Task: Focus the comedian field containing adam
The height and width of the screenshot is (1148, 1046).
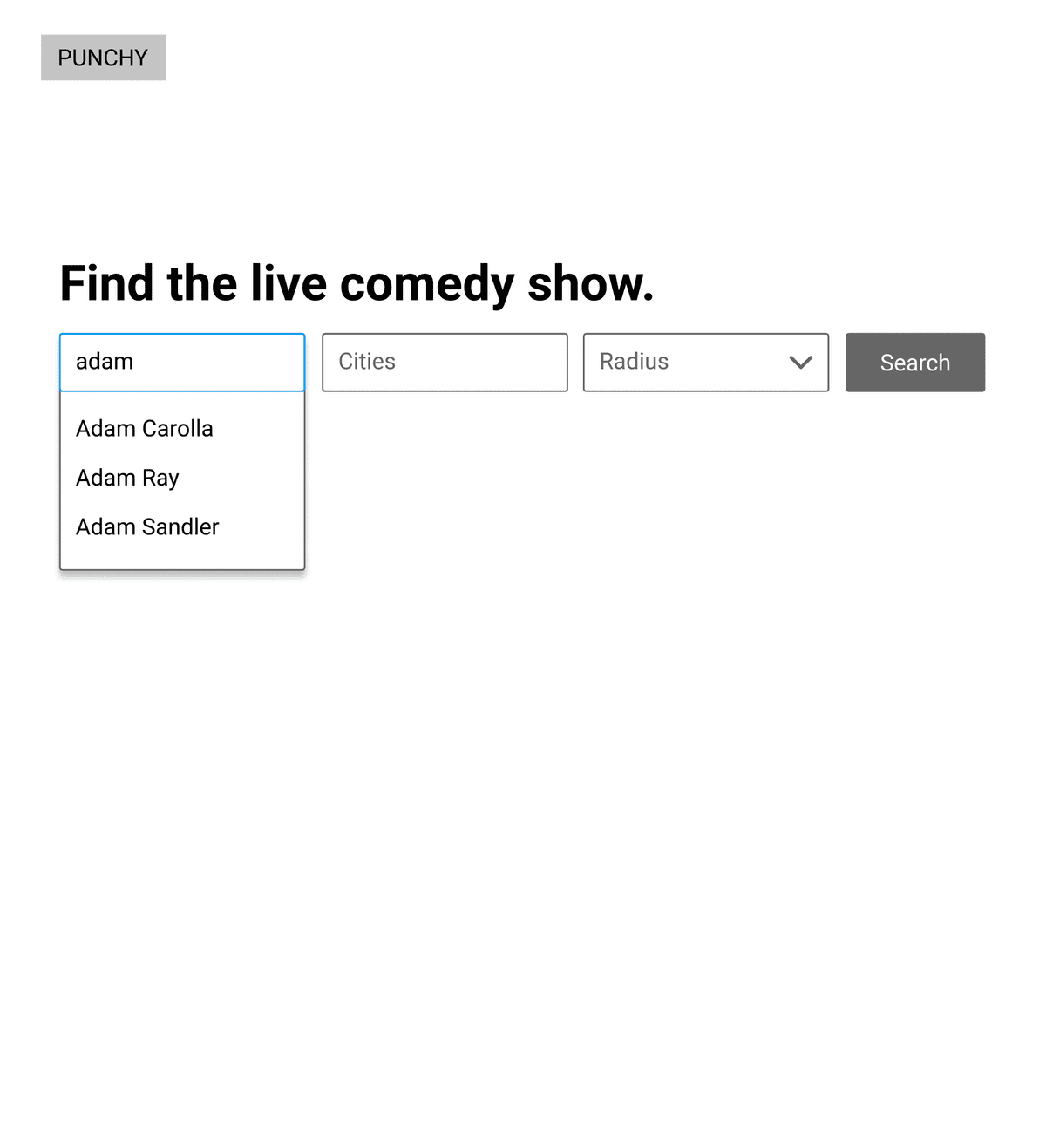Action: coord(181,362)
